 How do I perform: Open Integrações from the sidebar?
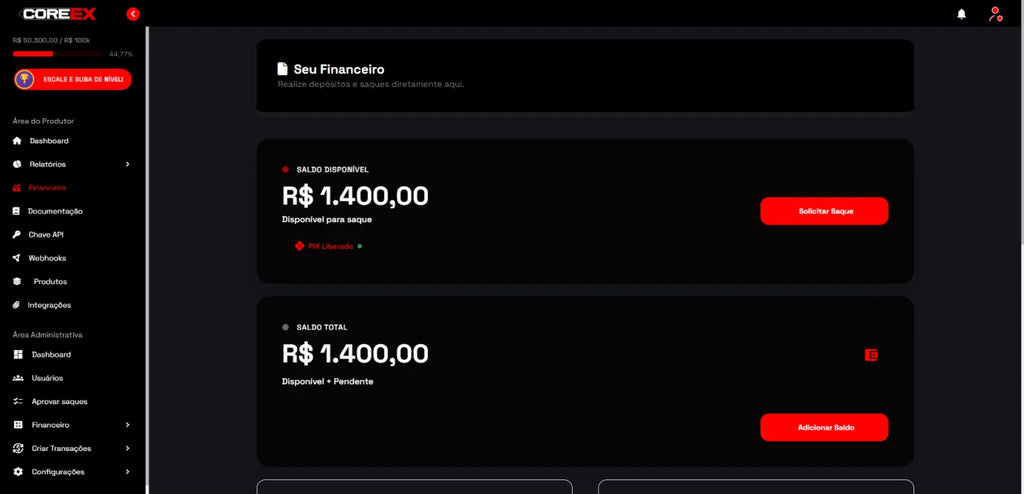(49, 305)
